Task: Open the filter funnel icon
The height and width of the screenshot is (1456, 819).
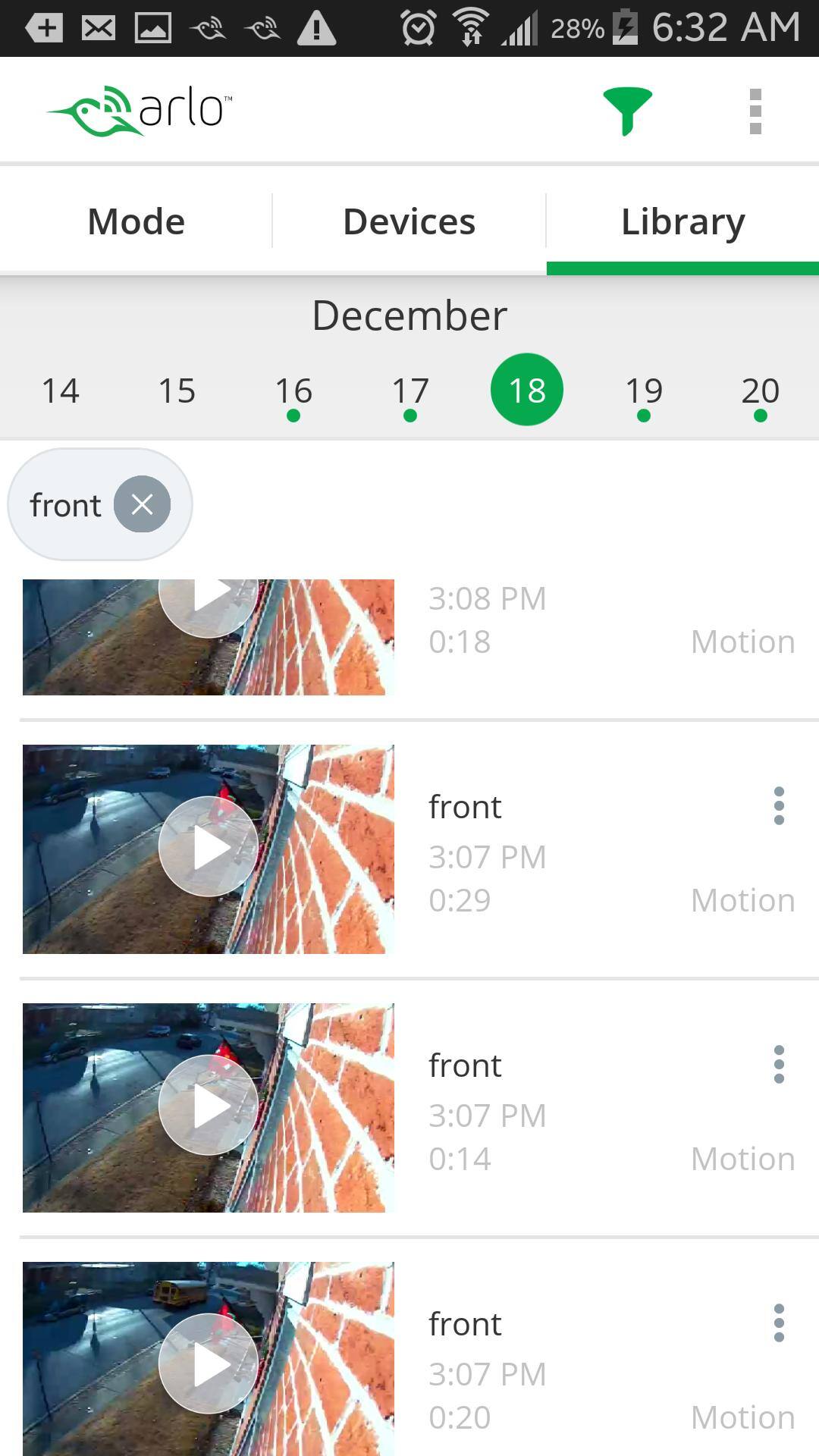Action: click(626, 111)
